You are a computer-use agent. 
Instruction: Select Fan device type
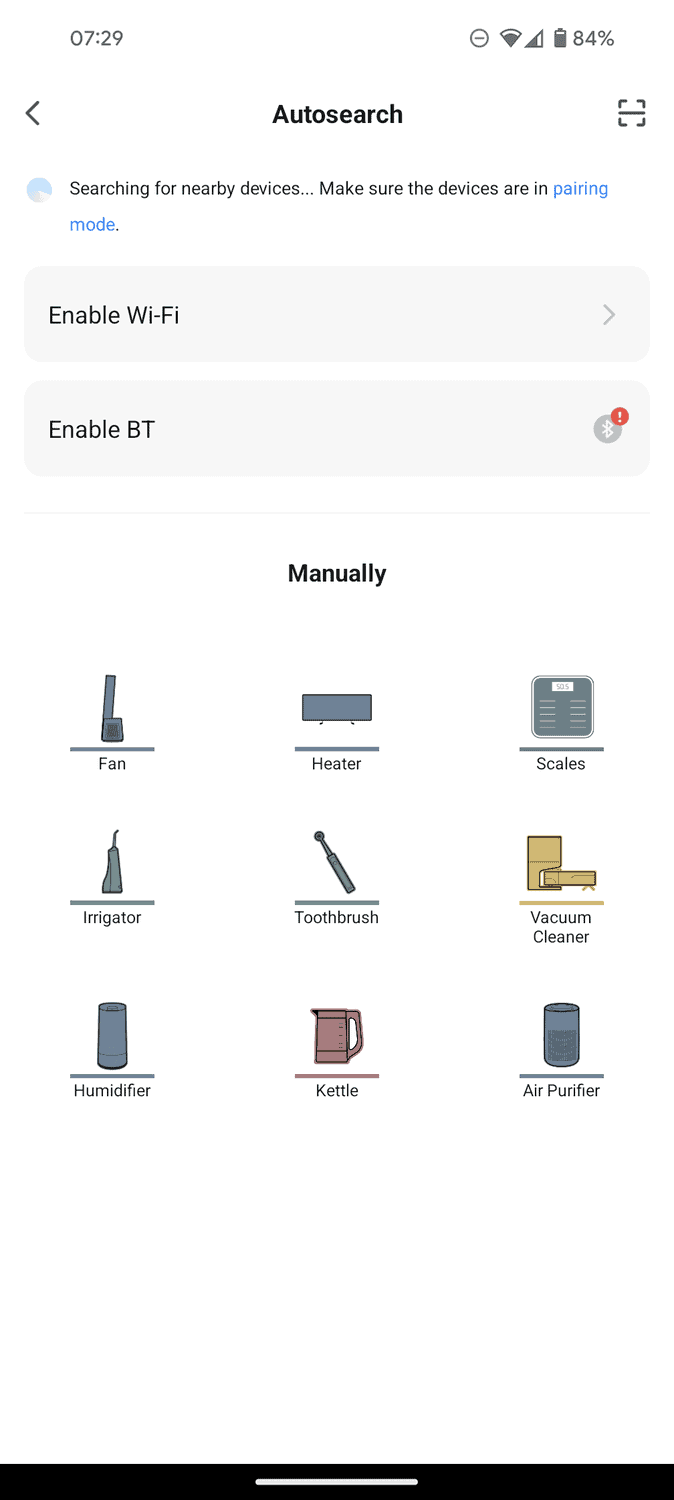pos(112,720)
